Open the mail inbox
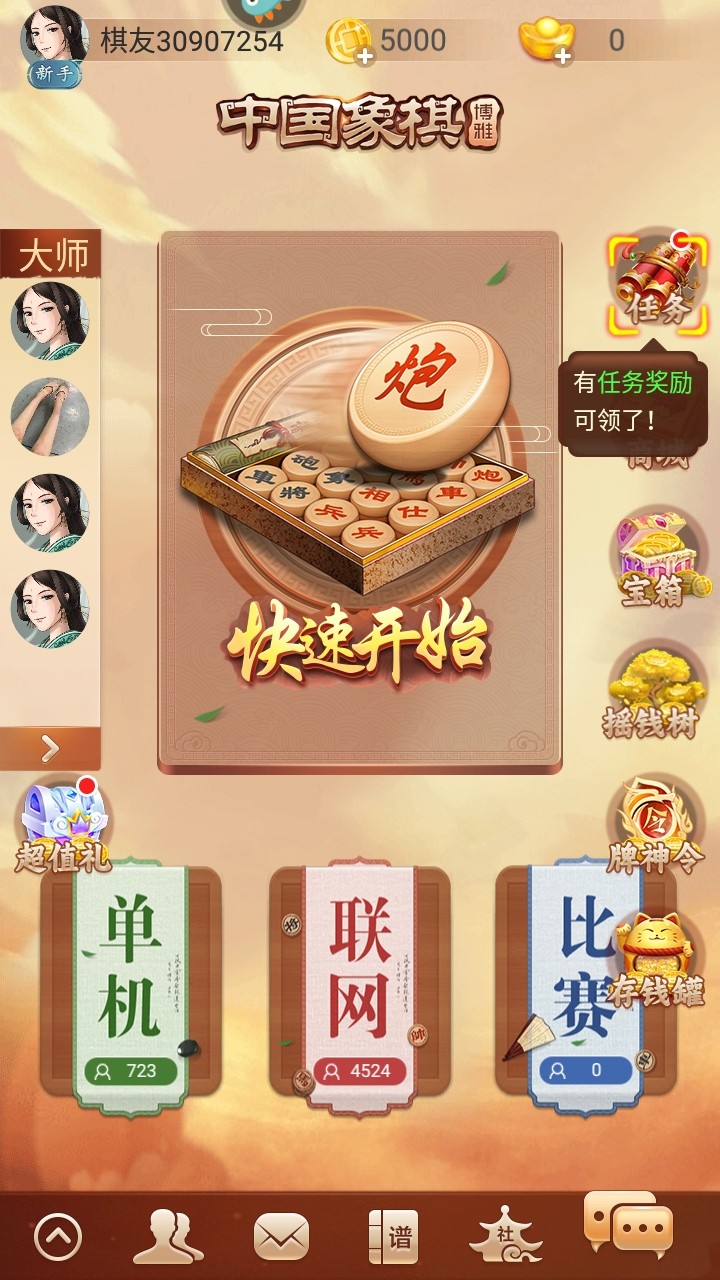This screenshot has width=720, height=1280. (x=281, y=1238)
